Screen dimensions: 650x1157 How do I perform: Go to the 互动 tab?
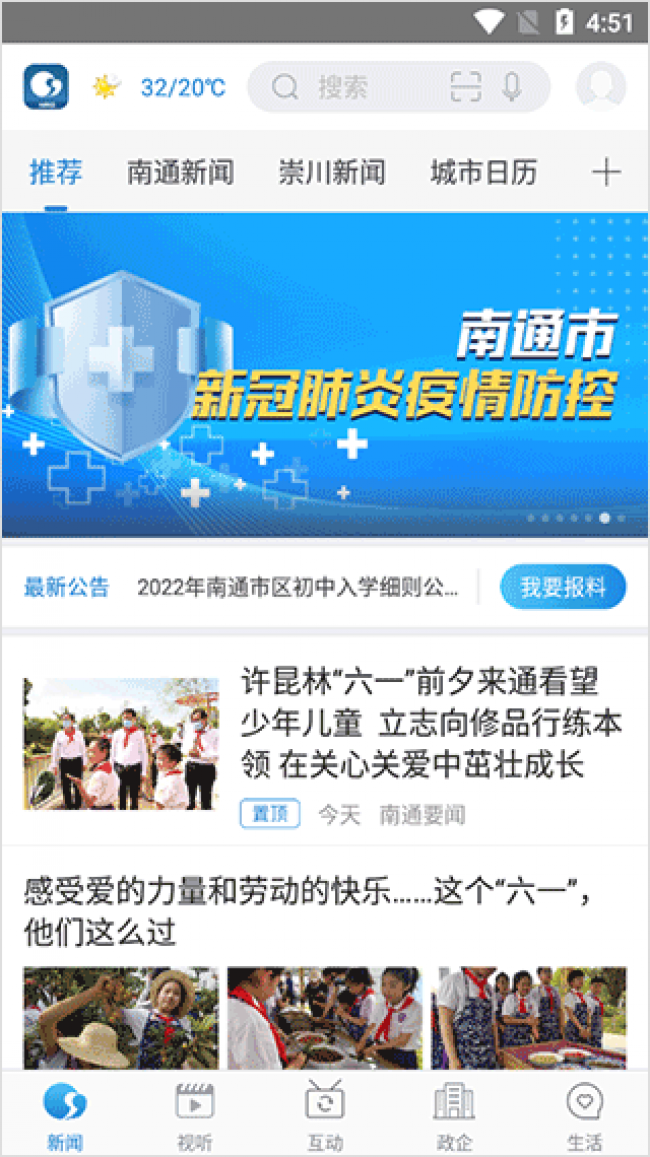(x=325, y=1115)
